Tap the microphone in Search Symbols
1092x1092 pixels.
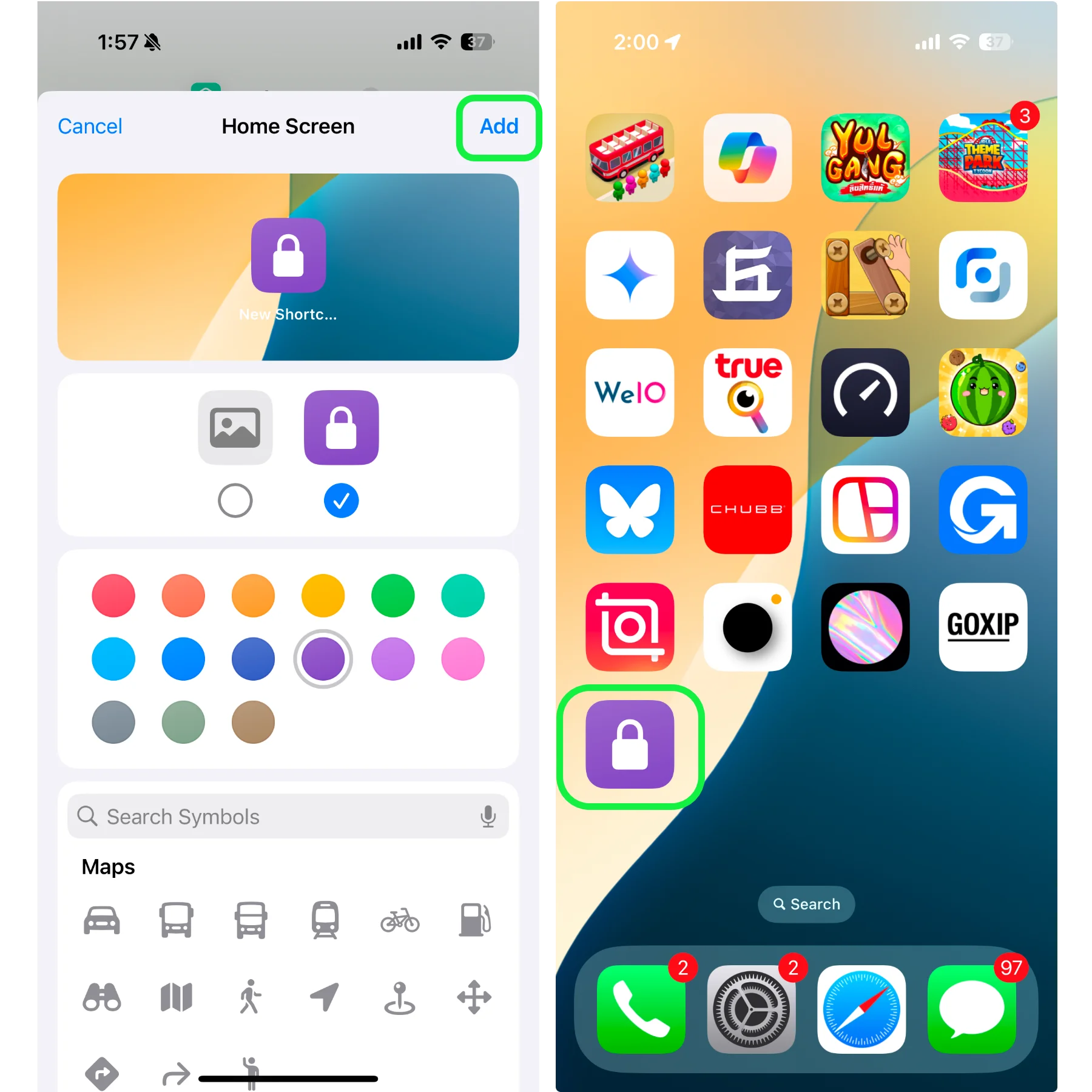[488, 817]
